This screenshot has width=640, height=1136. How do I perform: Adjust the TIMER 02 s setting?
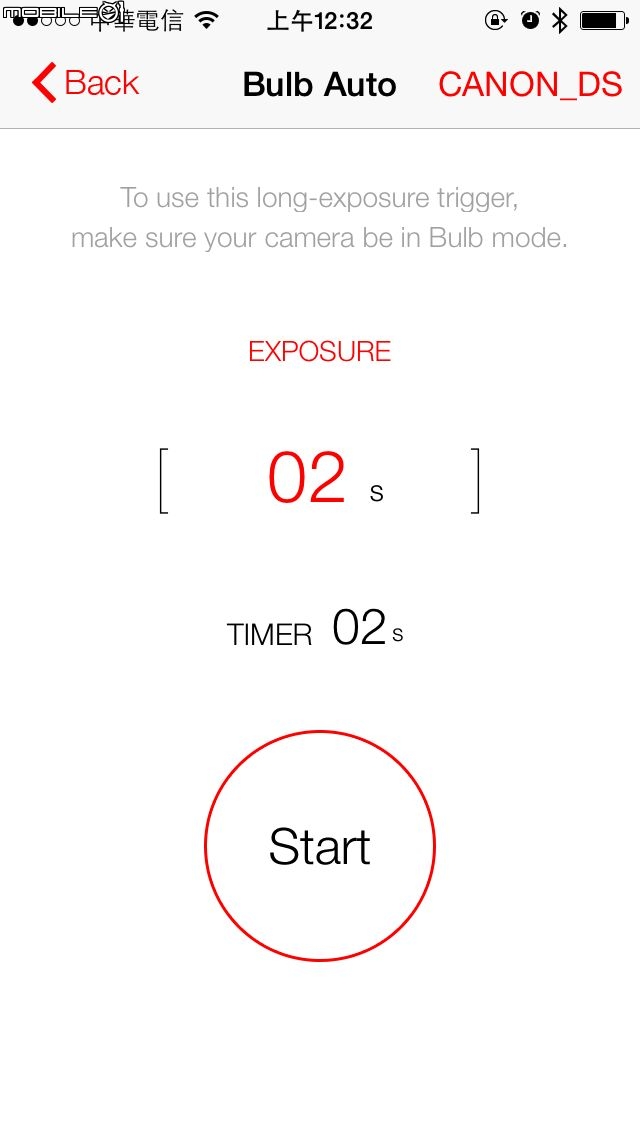(315, 629)
